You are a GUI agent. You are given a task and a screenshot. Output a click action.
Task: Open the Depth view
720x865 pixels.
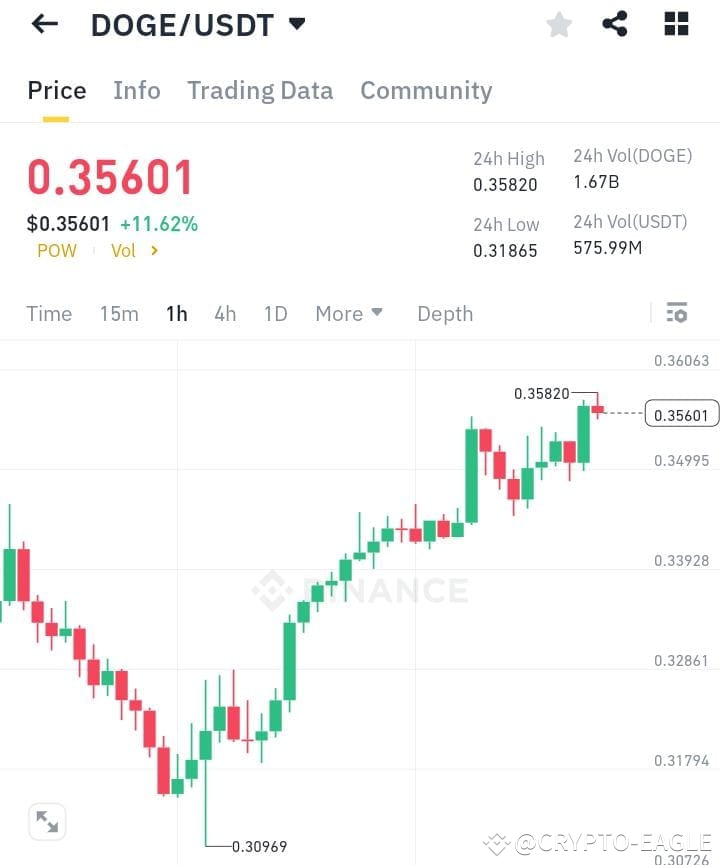tap(445, 313)
